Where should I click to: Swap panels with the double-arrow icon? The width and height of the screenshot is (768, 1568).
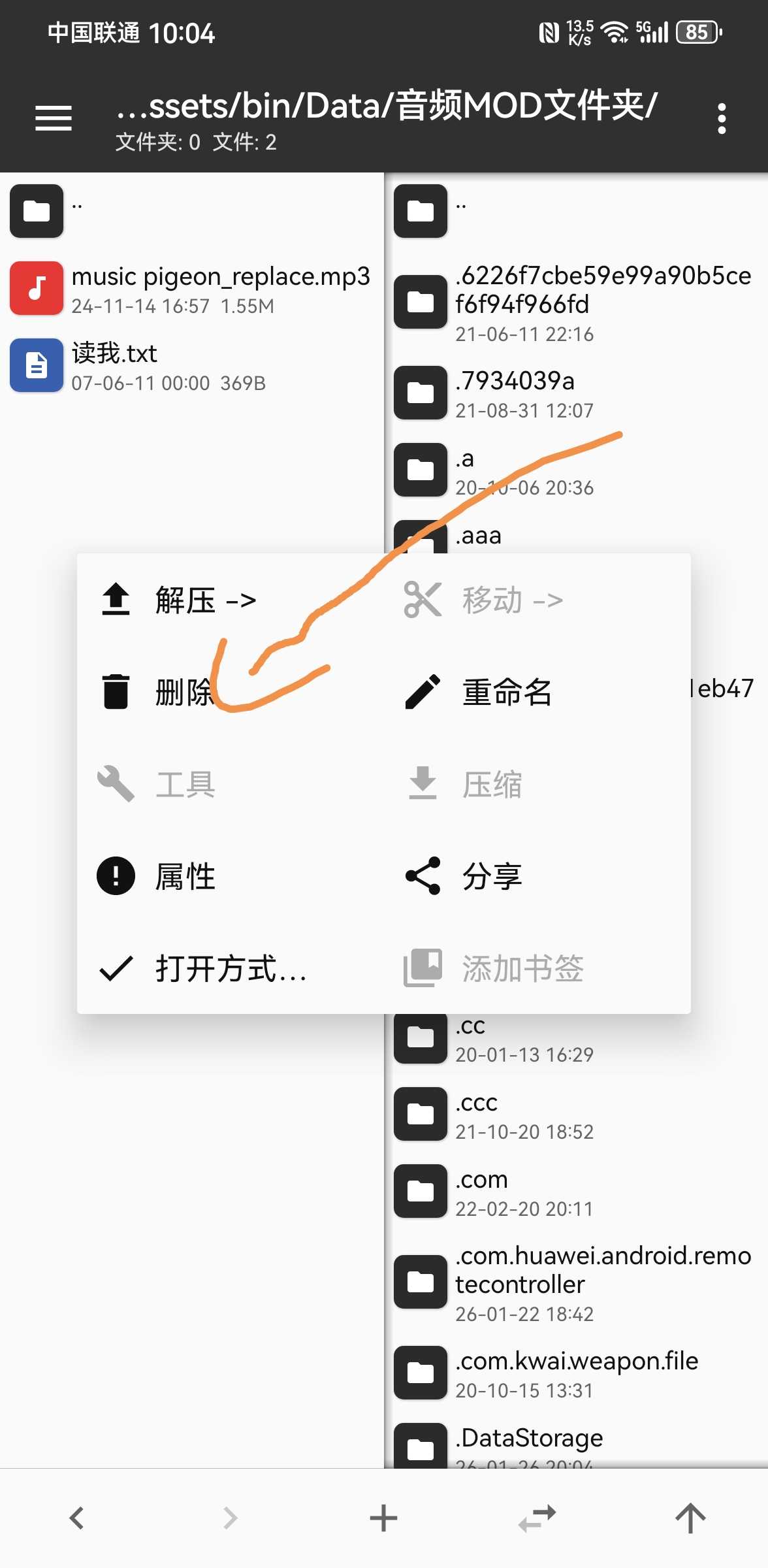(x=537, y=1518)
